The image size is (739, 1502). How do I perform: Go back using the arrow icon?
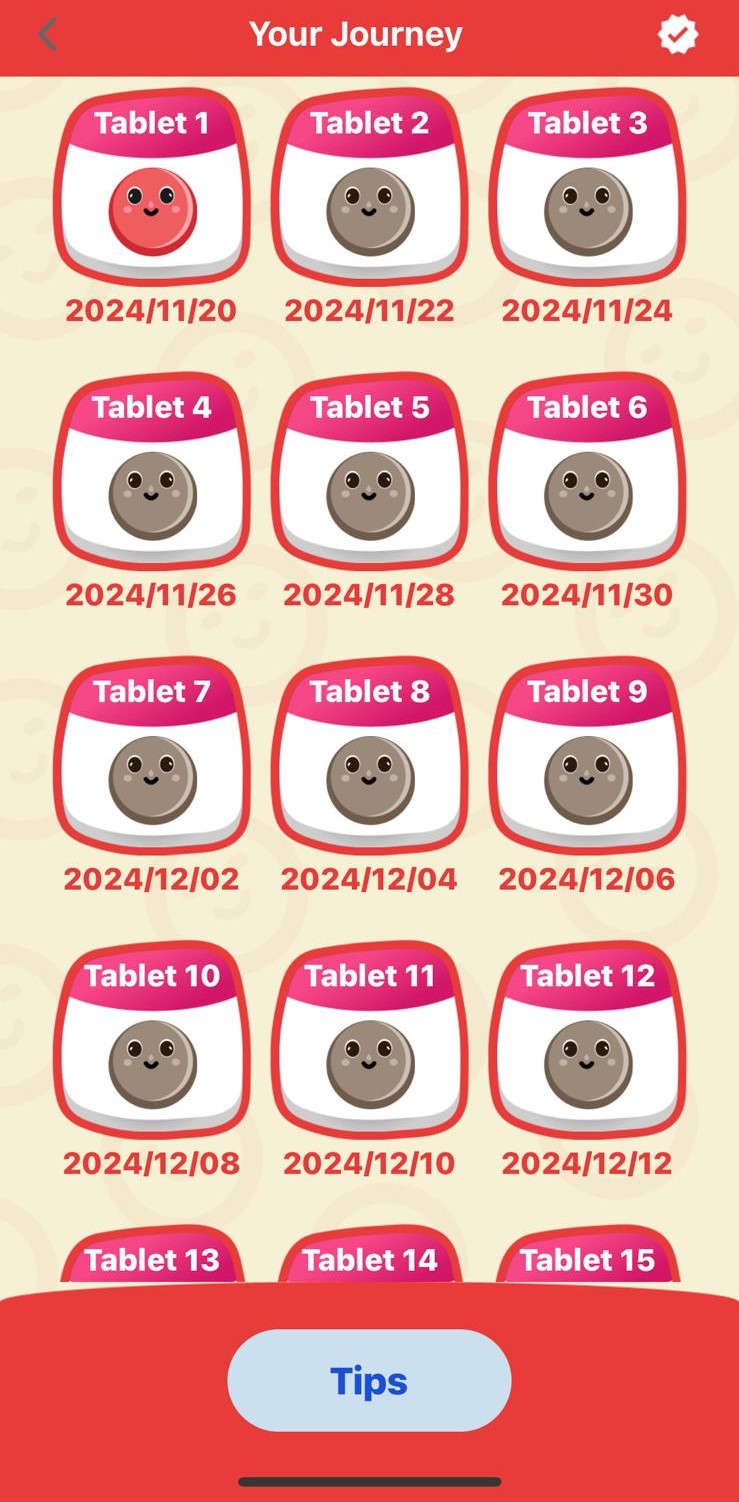click(x=47, y=36)
